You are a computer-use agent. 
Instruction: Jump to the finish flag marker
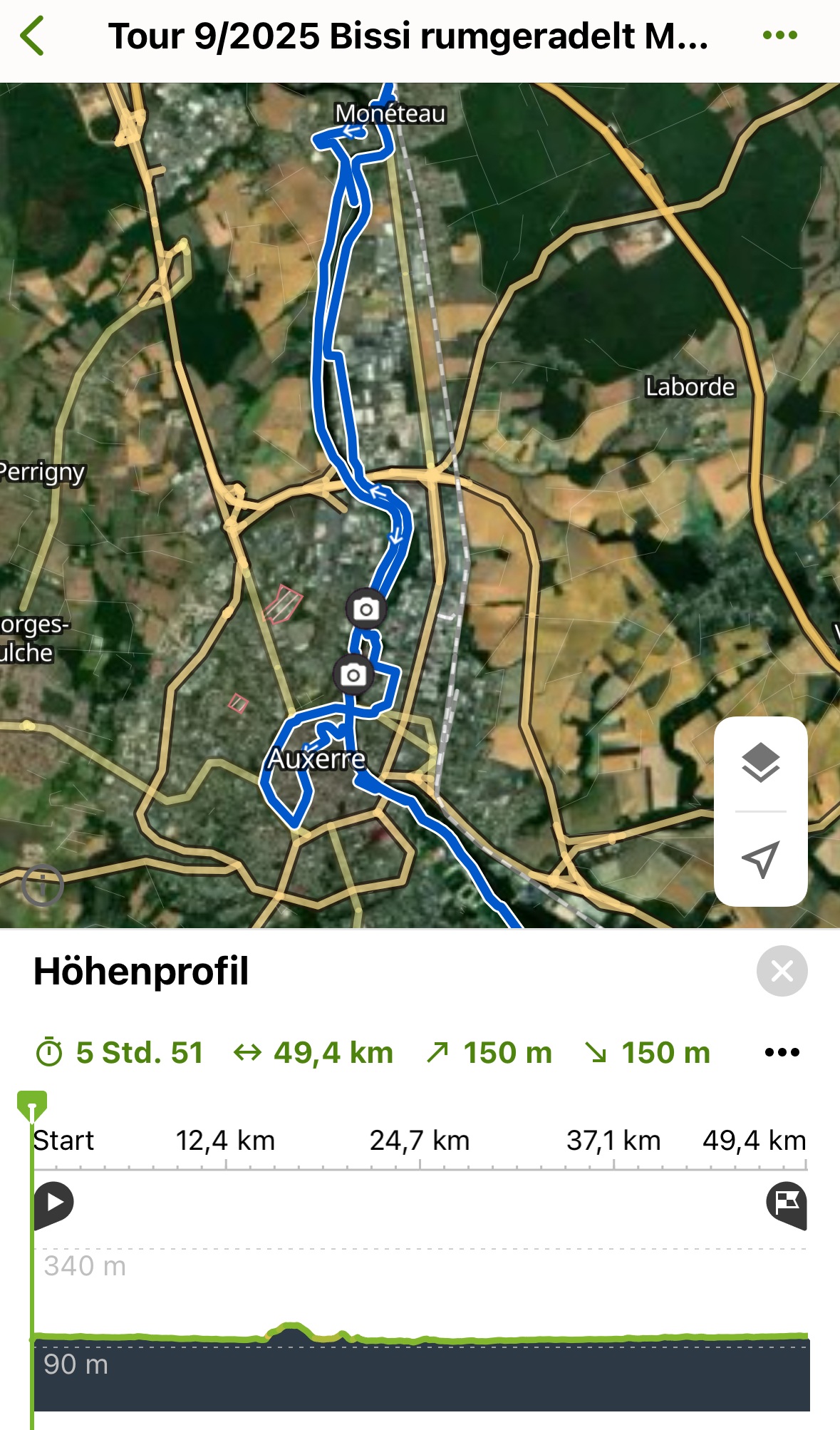coord(787,1203)
